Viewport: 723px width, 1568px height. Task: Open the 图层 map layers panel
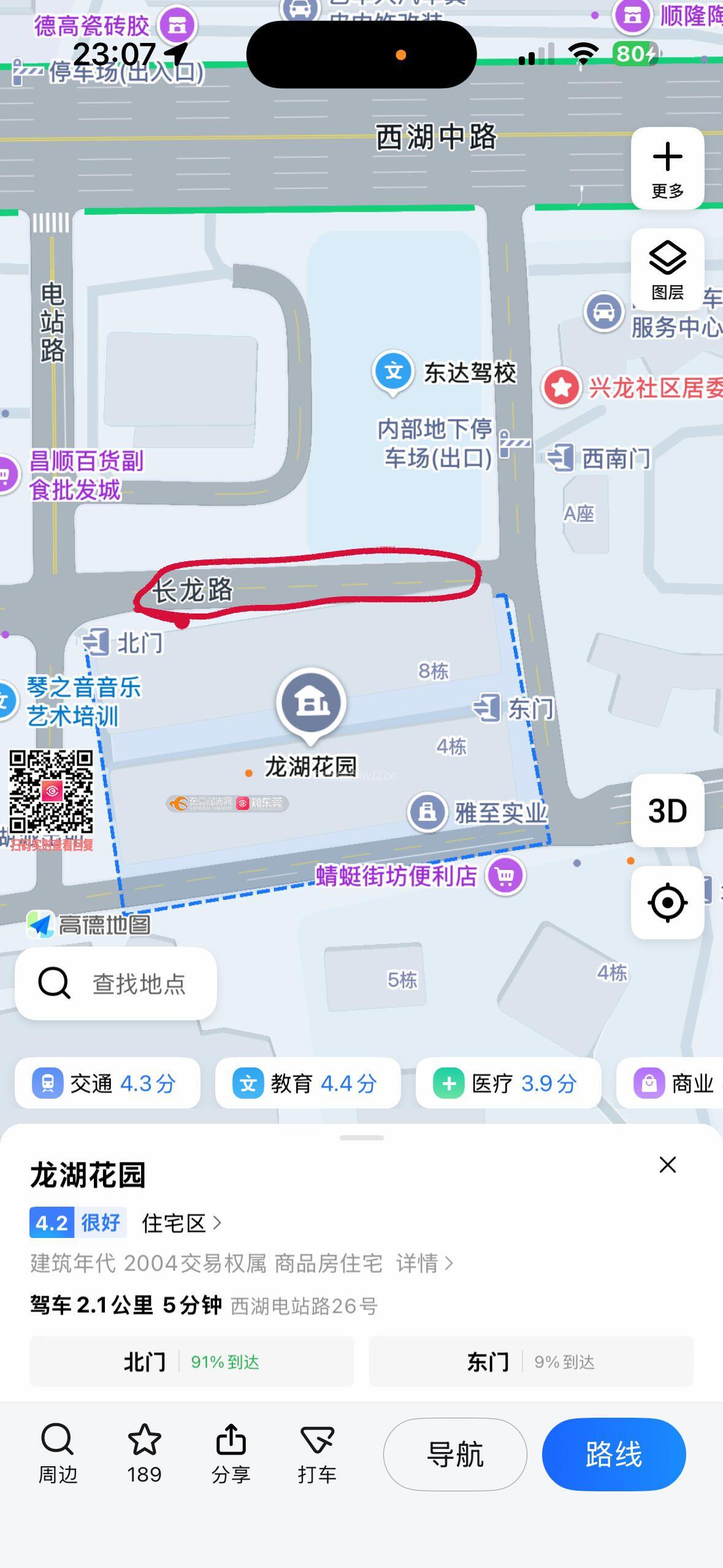[x=667, y=270]
